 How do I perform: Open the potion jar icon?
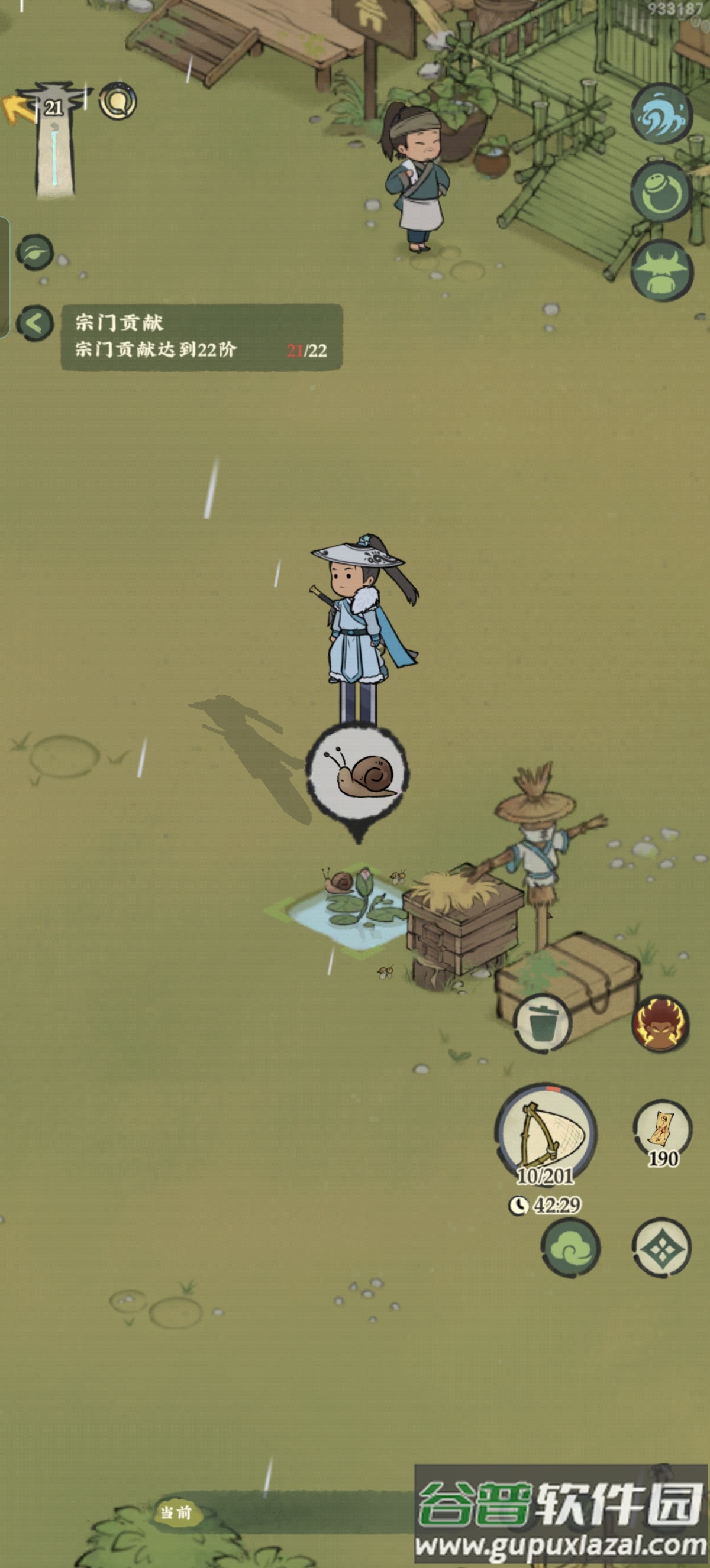pos(661,193)
